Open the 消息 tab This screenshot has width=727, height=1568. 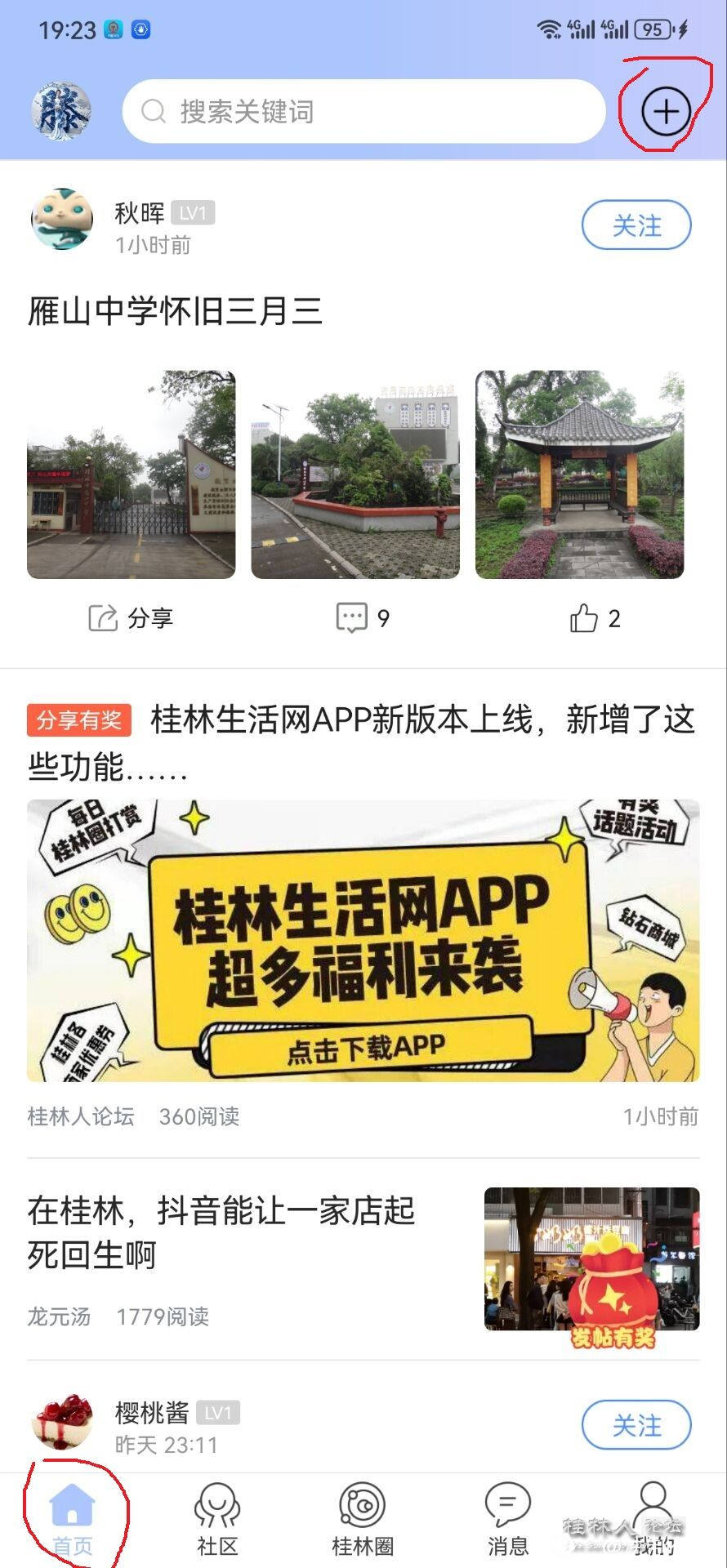(x=508, y=1519)
